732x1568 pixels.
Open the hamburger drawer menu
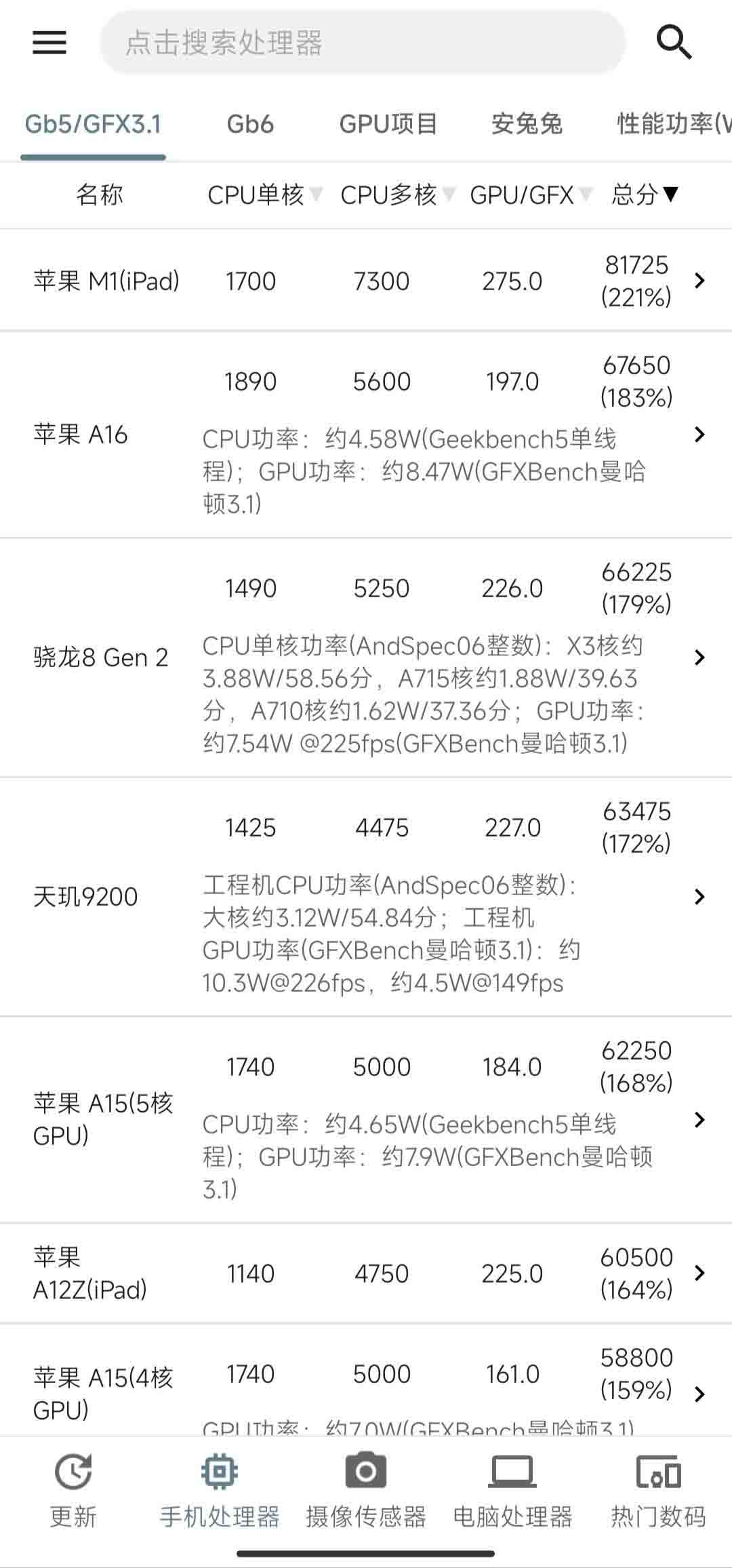(x=49, y=43)
